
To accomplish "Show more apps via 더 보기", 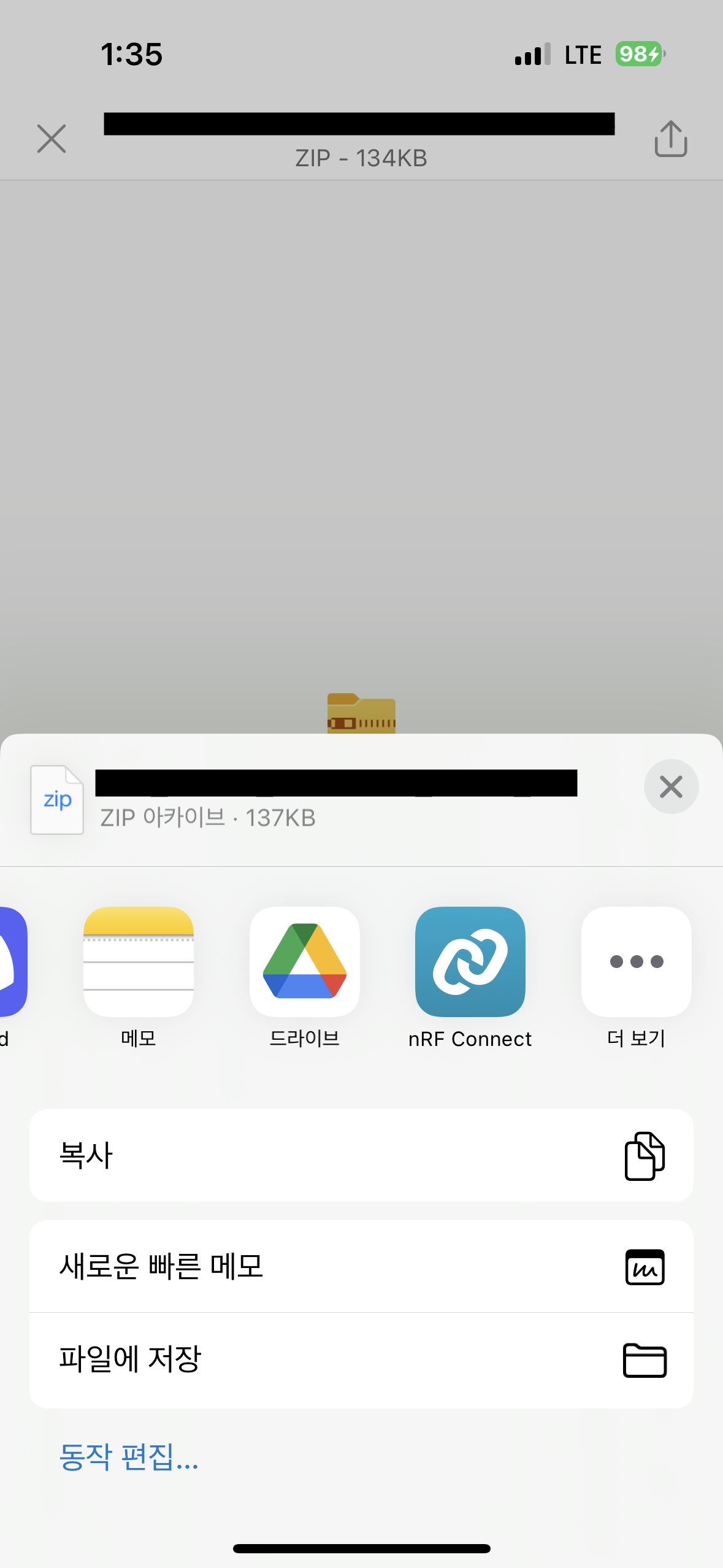I will (x=636, y=962).
